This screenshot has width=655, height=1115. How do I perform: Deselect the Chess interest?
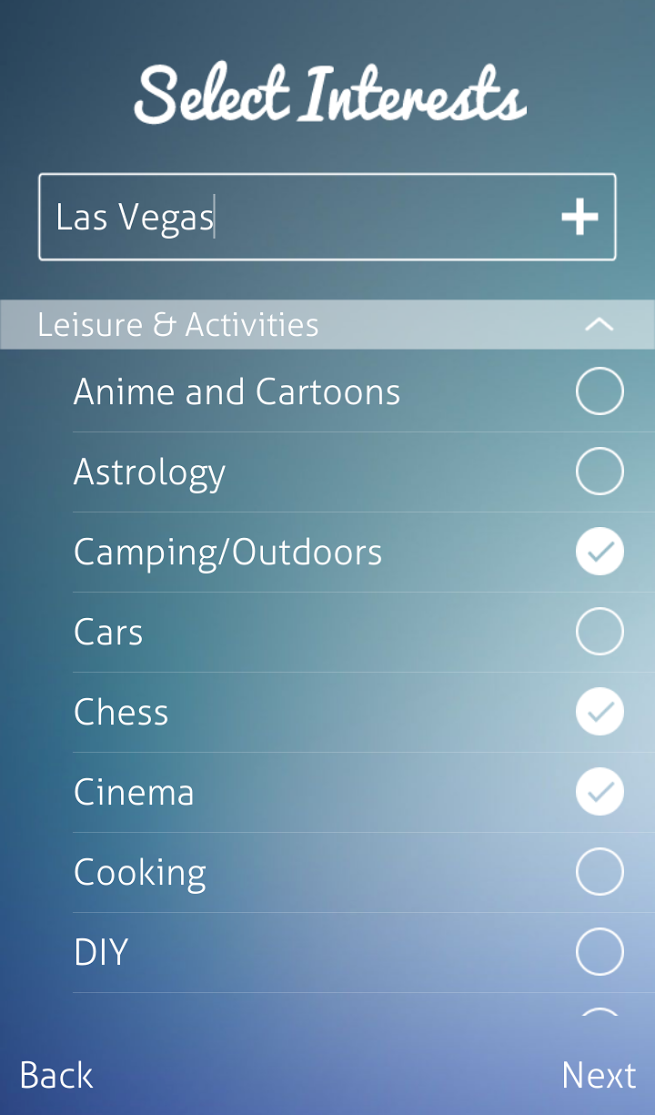(x=599, y=711)
